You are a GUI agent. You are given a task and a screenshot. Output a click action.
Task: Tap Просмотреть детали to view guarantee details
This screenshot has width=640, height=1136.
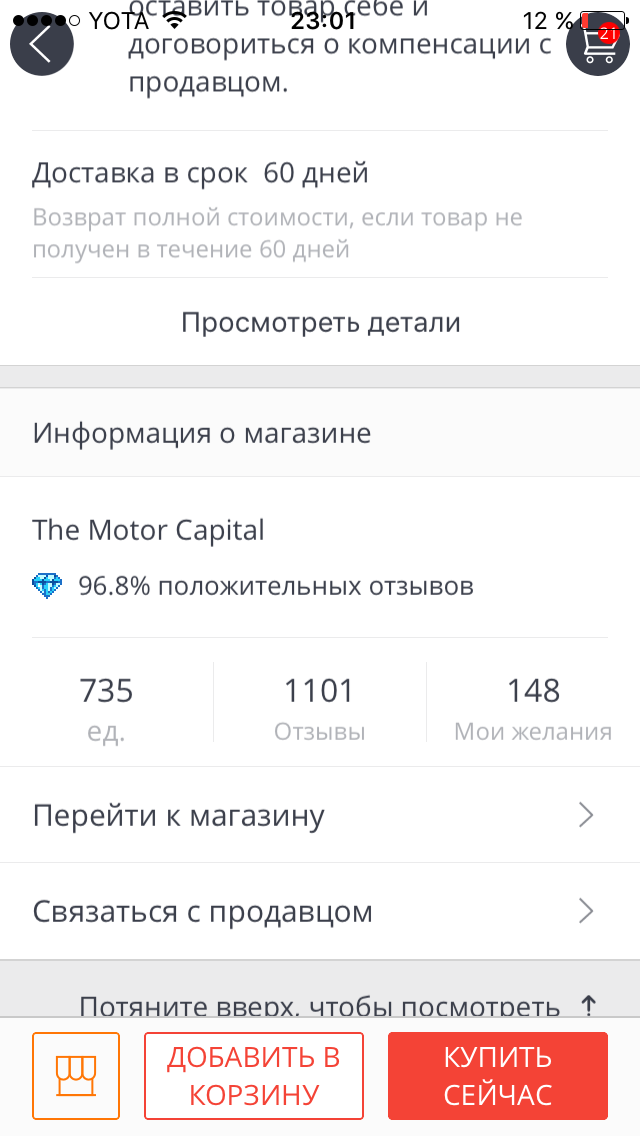point(320,322)
